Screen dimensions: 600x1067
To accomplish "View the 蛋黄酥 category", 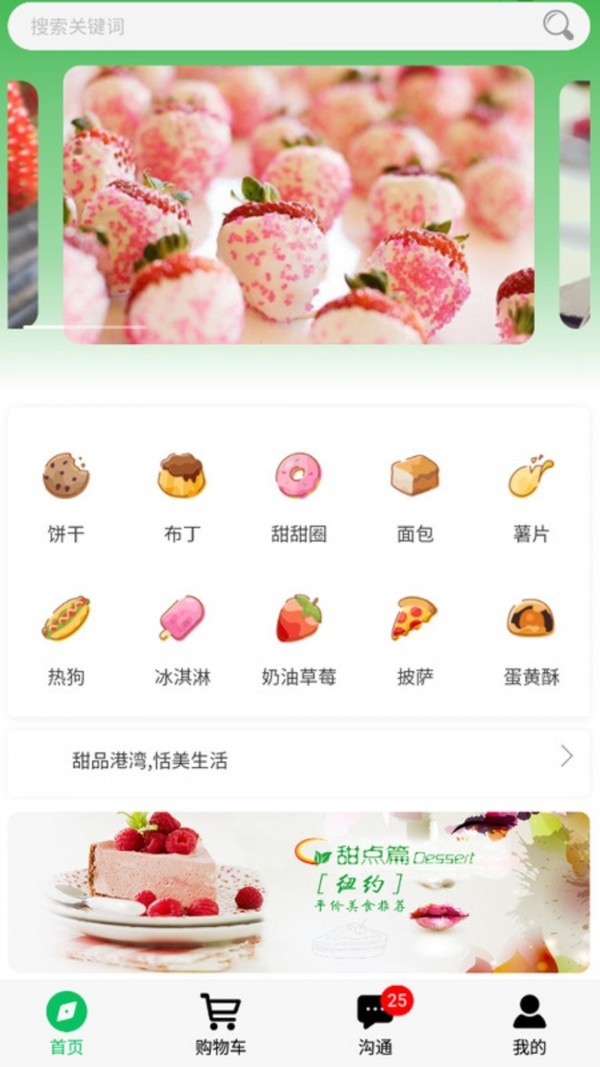I will (530, 638).
